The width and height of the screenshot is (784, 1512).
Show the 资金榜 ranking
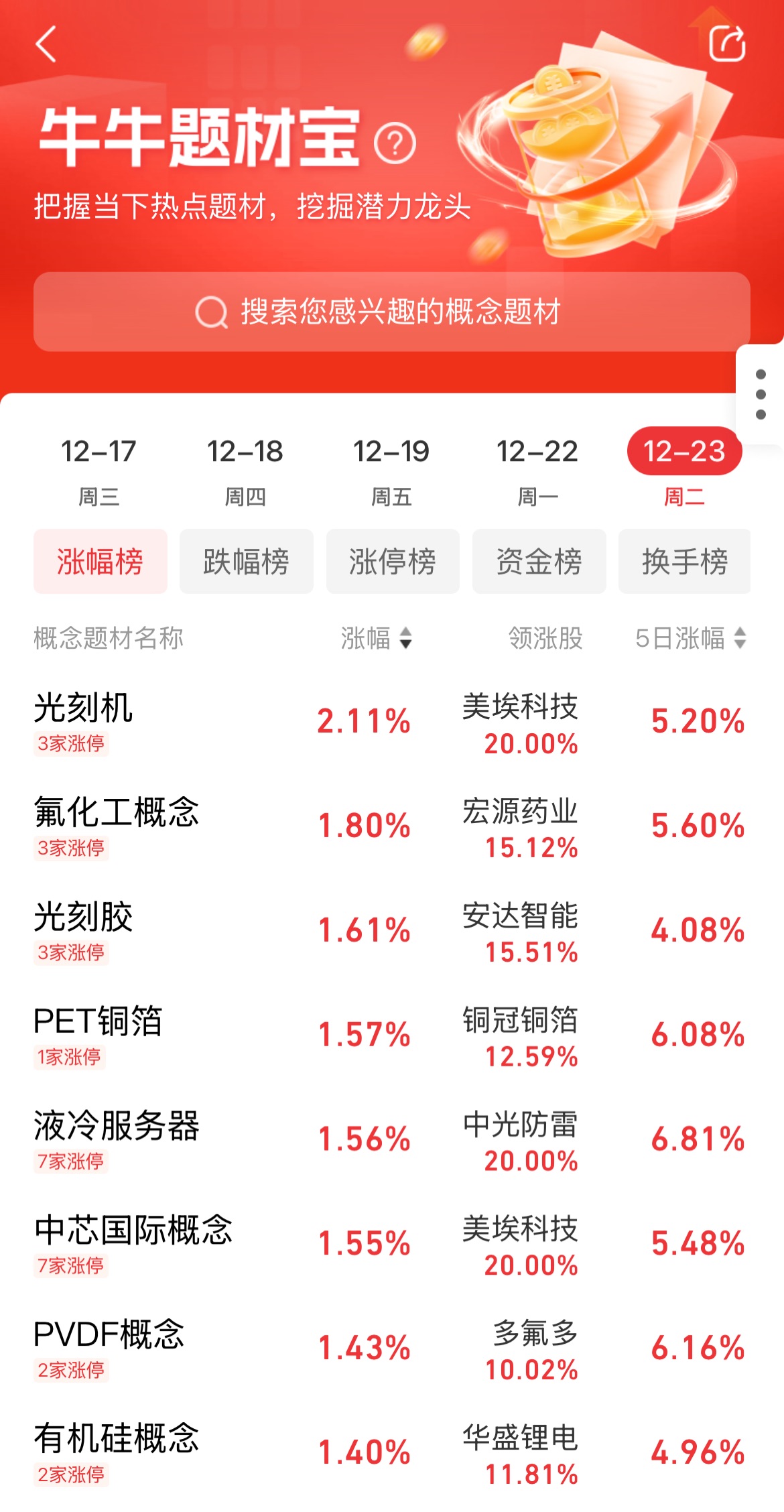pyautogui.click(x=539, y=561)
